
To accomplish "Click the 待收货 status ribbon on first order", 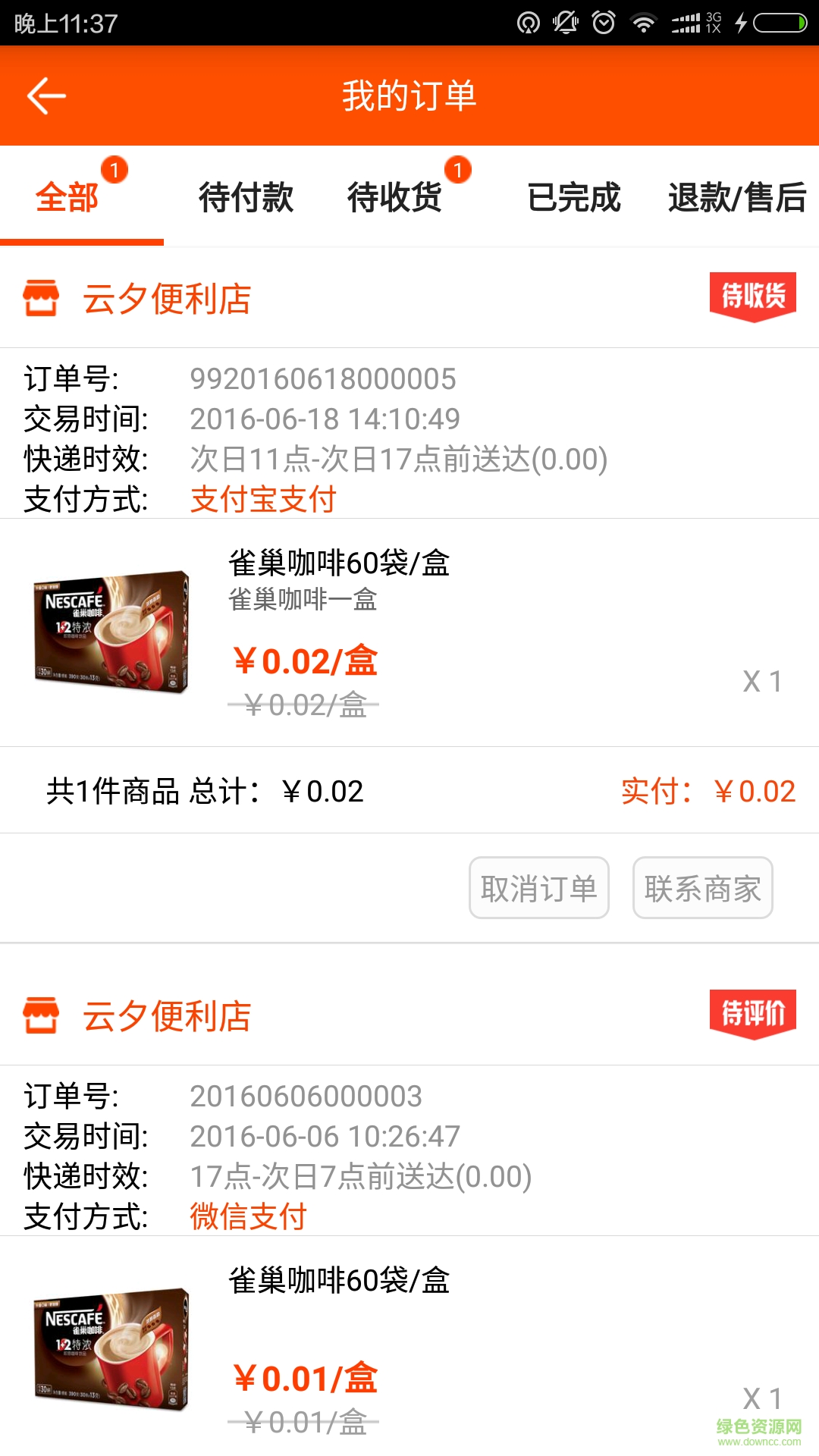I will pos(753,297).
